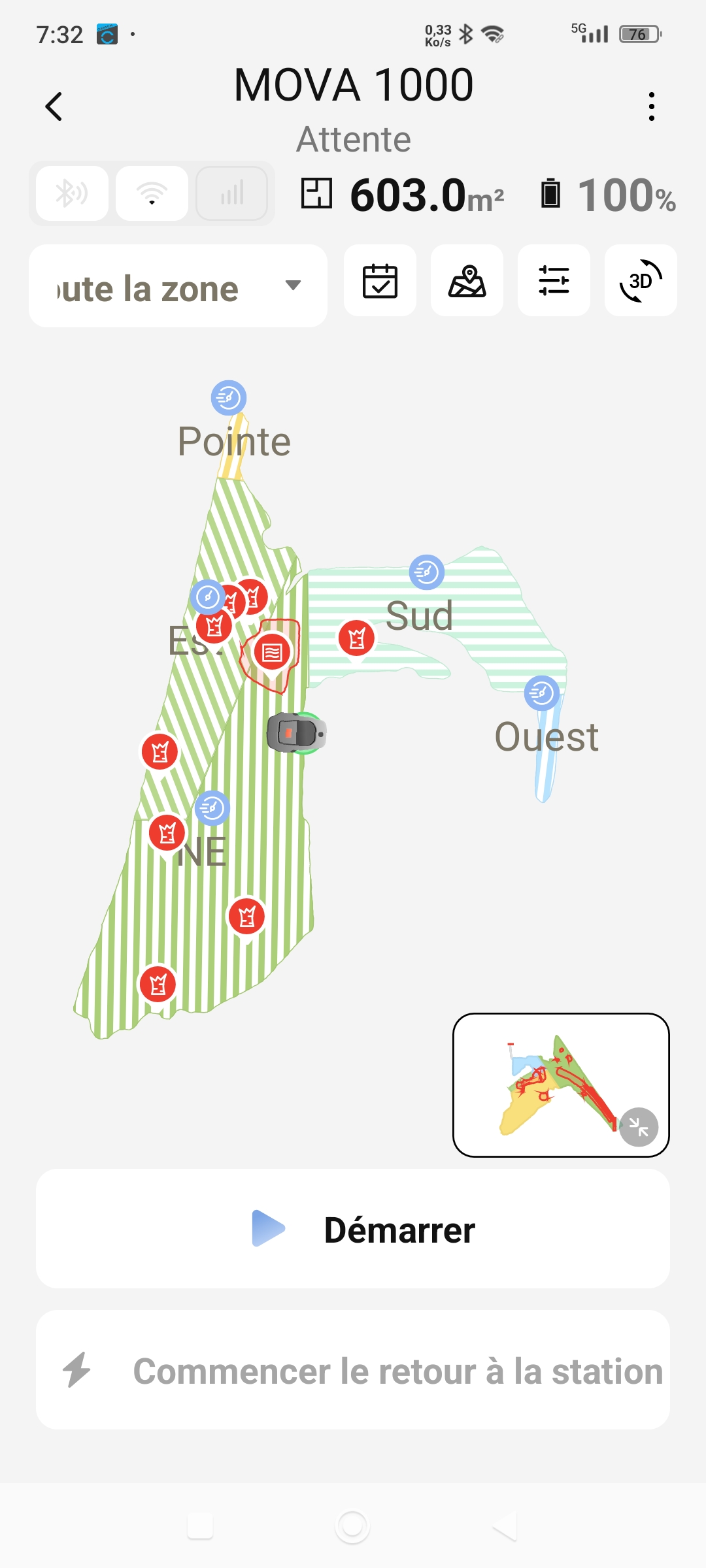Image resolution: width=706 pixels, height=1568 pixels.
Task: Select the red no-go marker in the NE zone
Action: (168, 834)
